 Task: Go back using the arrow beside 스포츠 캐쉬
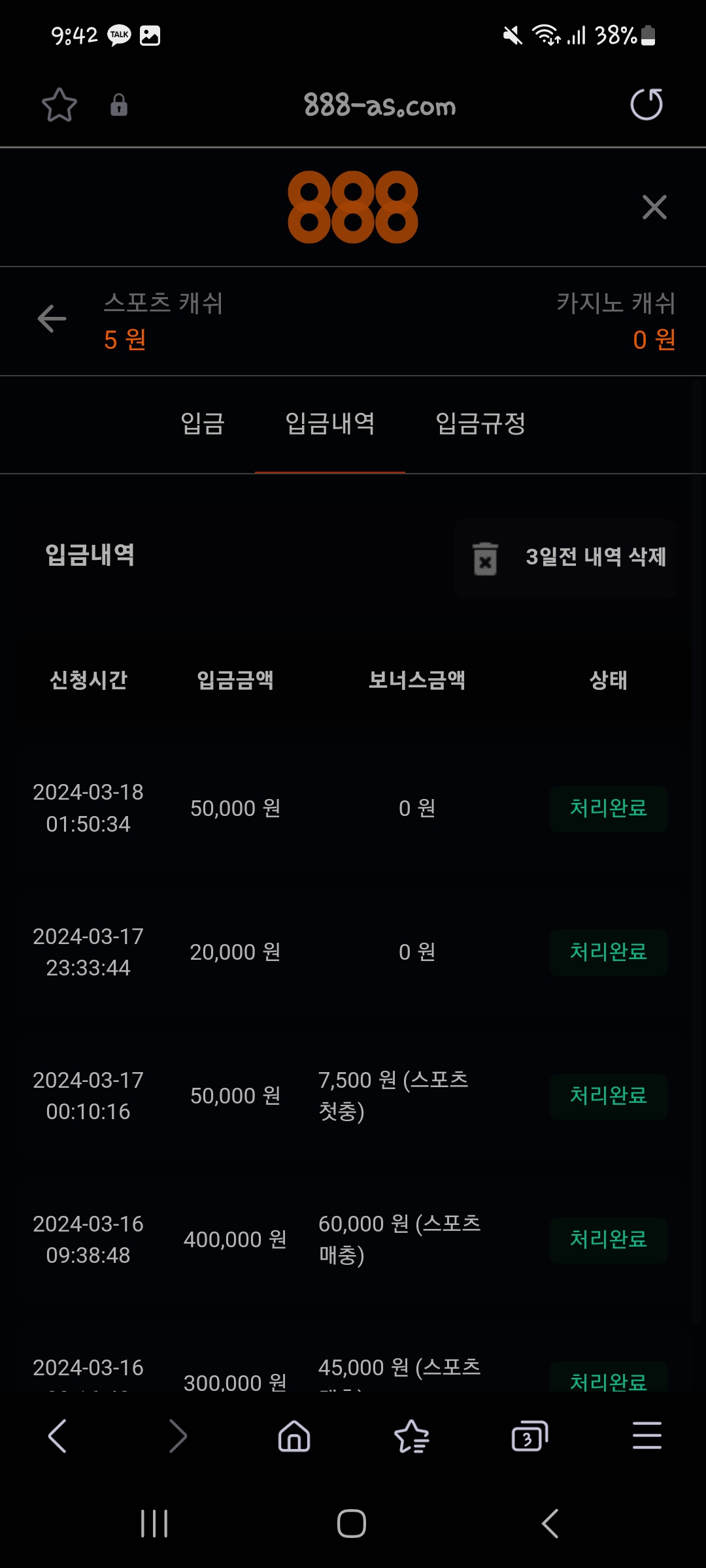[x=52, y=319]
